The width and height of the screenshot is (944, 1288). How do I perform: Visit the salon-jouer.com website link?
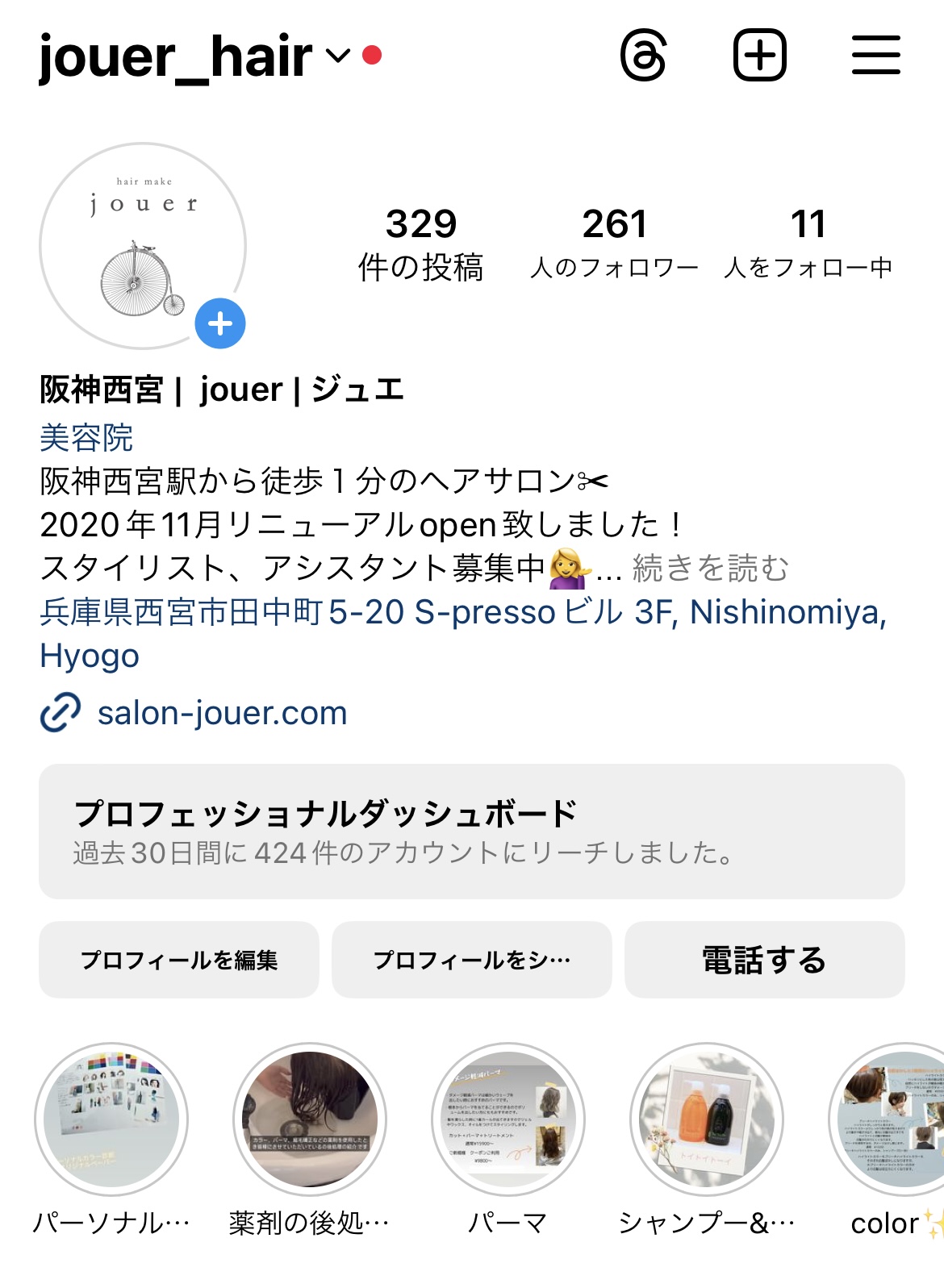222,713
